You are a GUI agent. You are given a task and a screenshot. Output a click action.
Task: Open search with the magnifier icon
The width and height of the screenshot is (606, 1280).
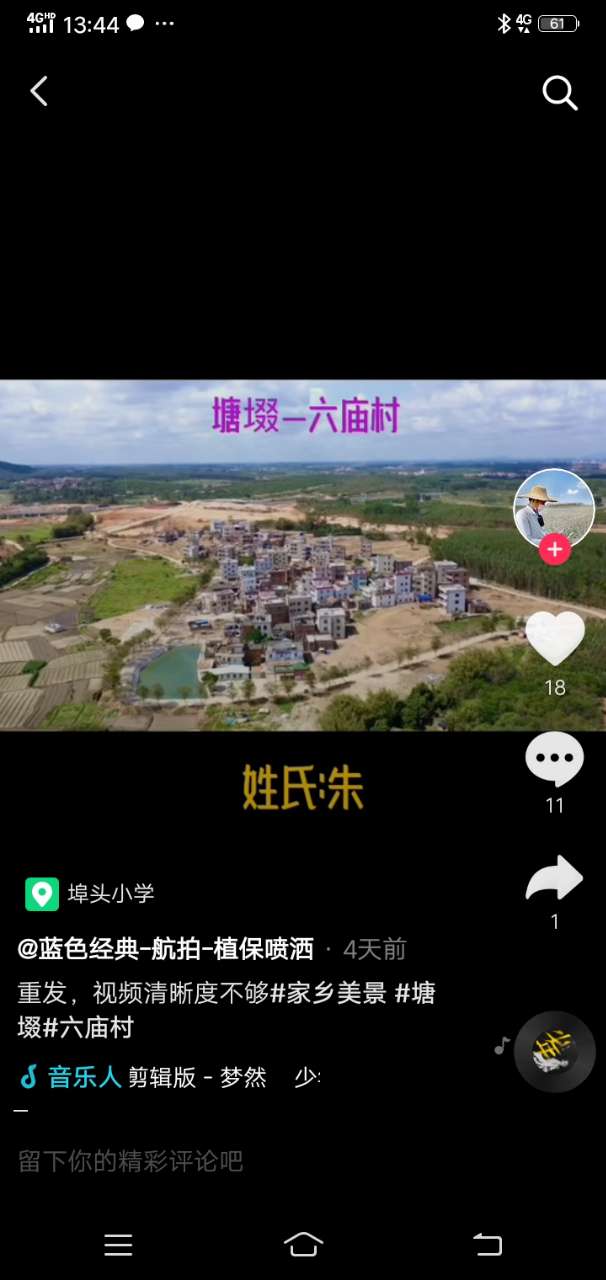[560, 93]
